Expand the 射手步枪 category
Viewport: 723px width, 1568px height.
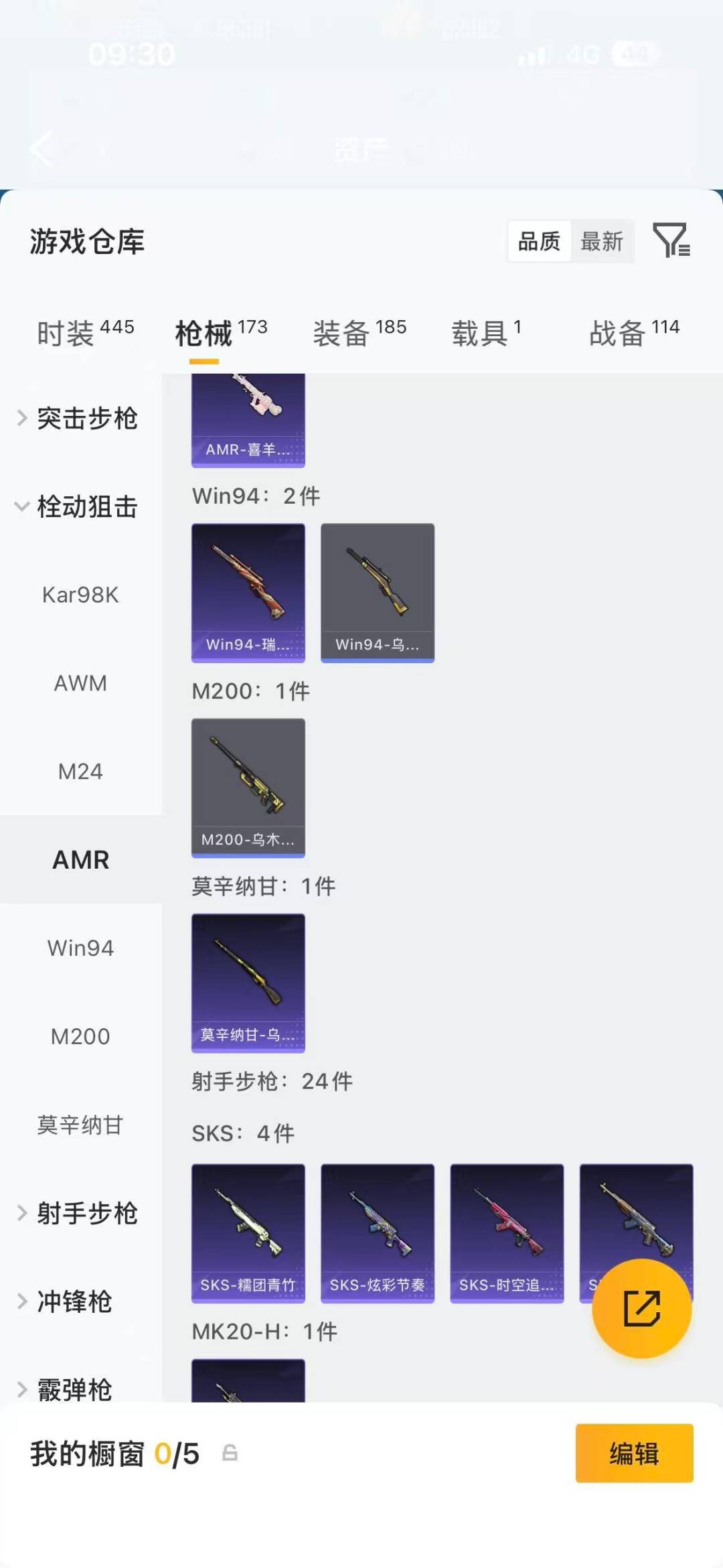87,1213
